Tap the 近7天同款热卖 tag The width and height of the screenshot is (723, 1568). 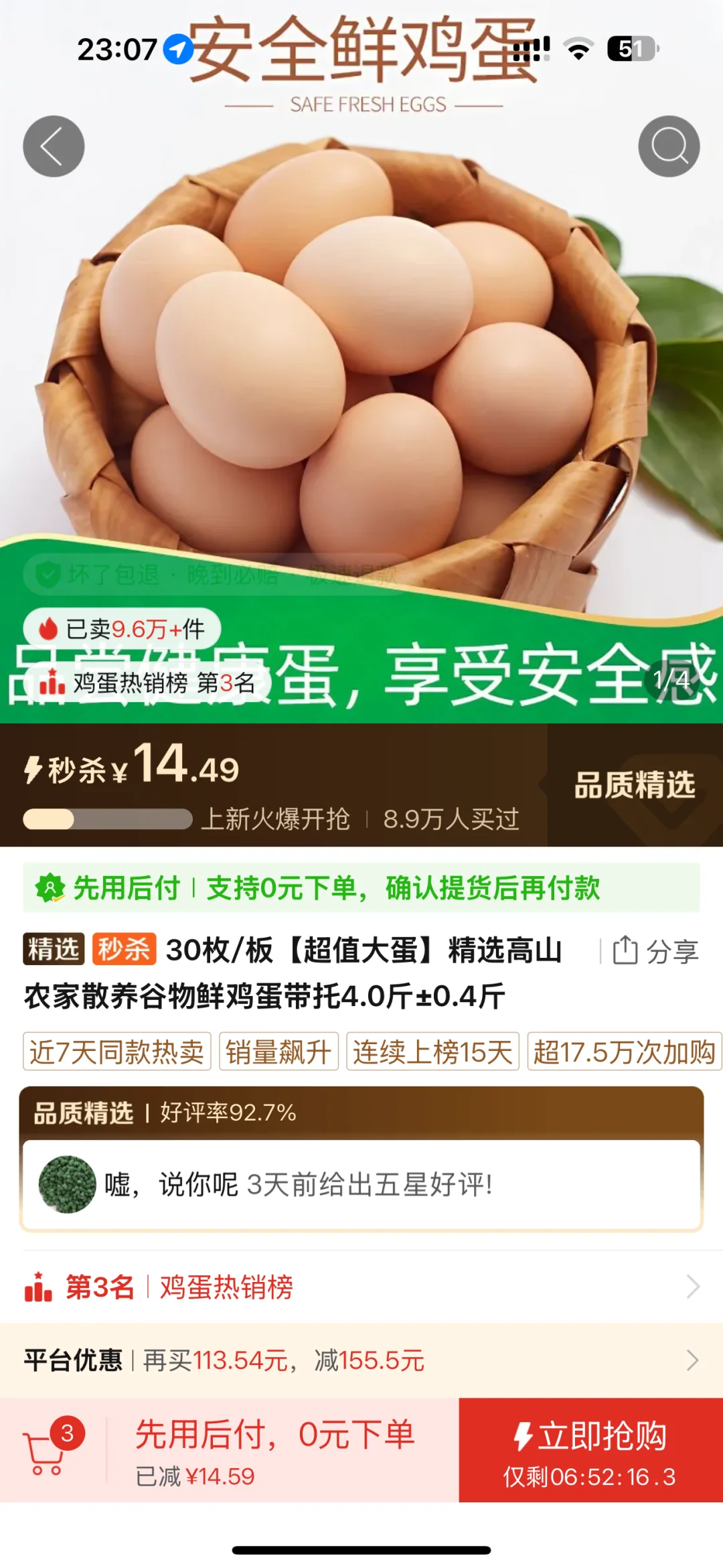coord(117,1052)
